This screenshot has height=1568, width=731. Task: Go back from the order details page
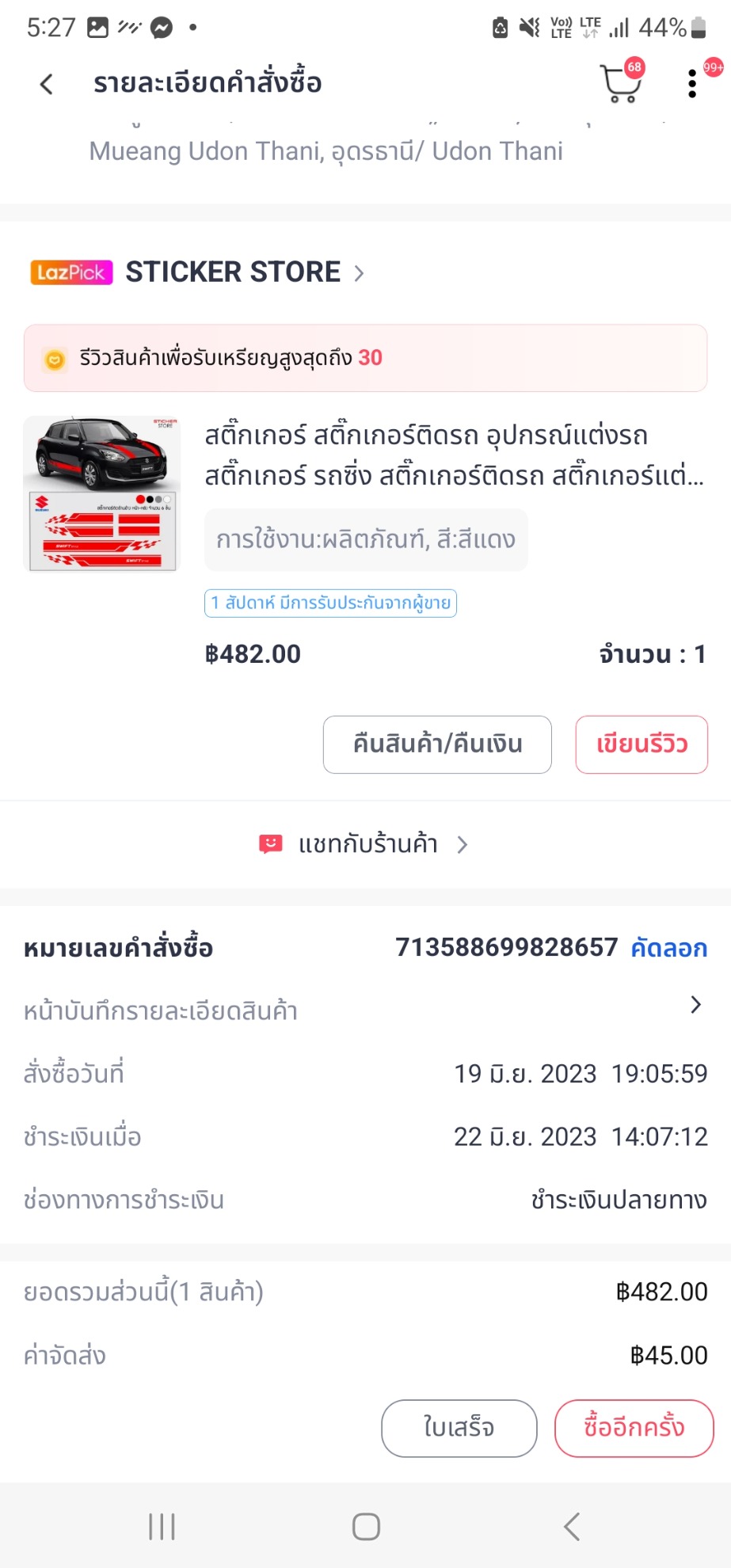click(x=47, y=83)
